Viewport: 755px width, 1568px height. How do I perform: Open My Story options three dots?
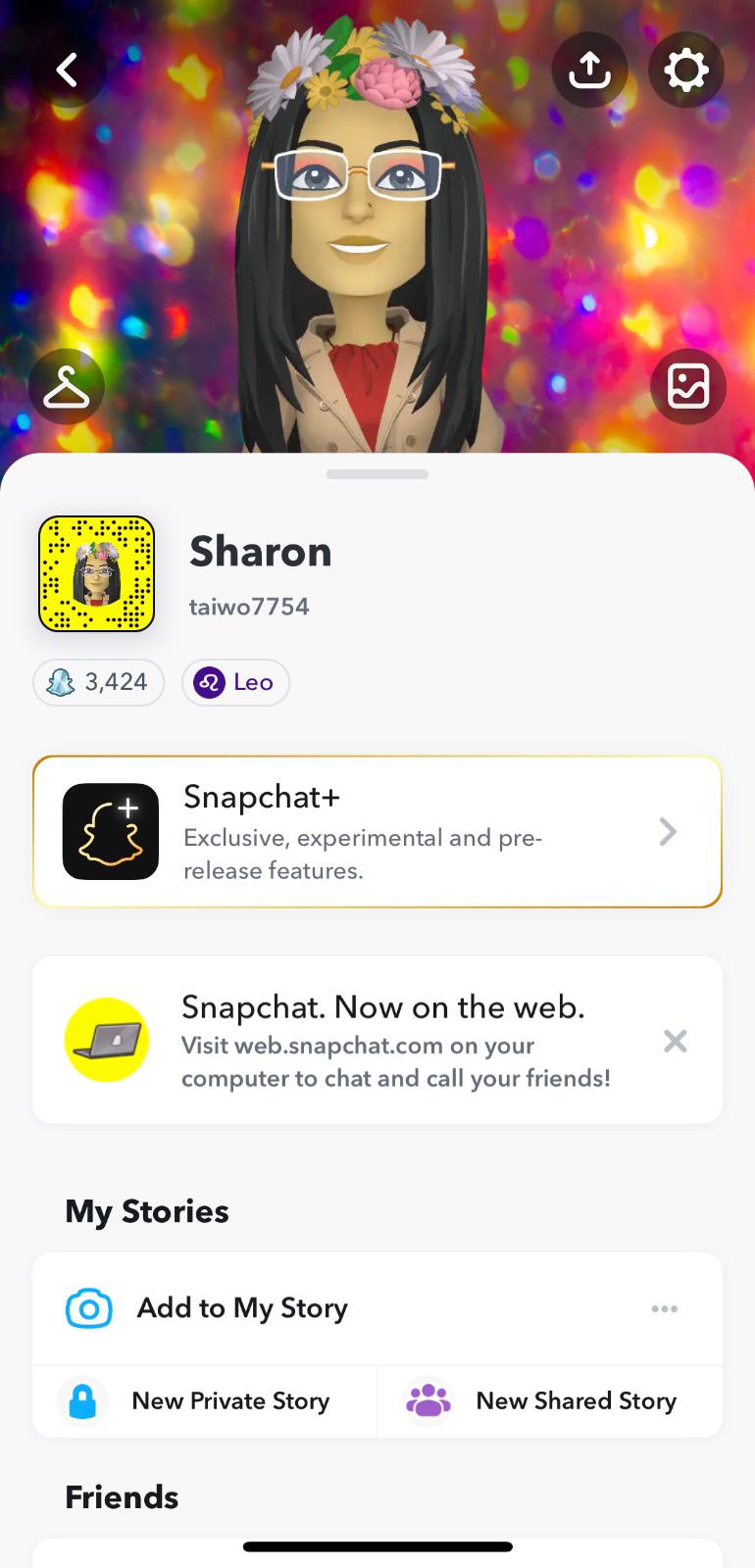(664, 1308)
